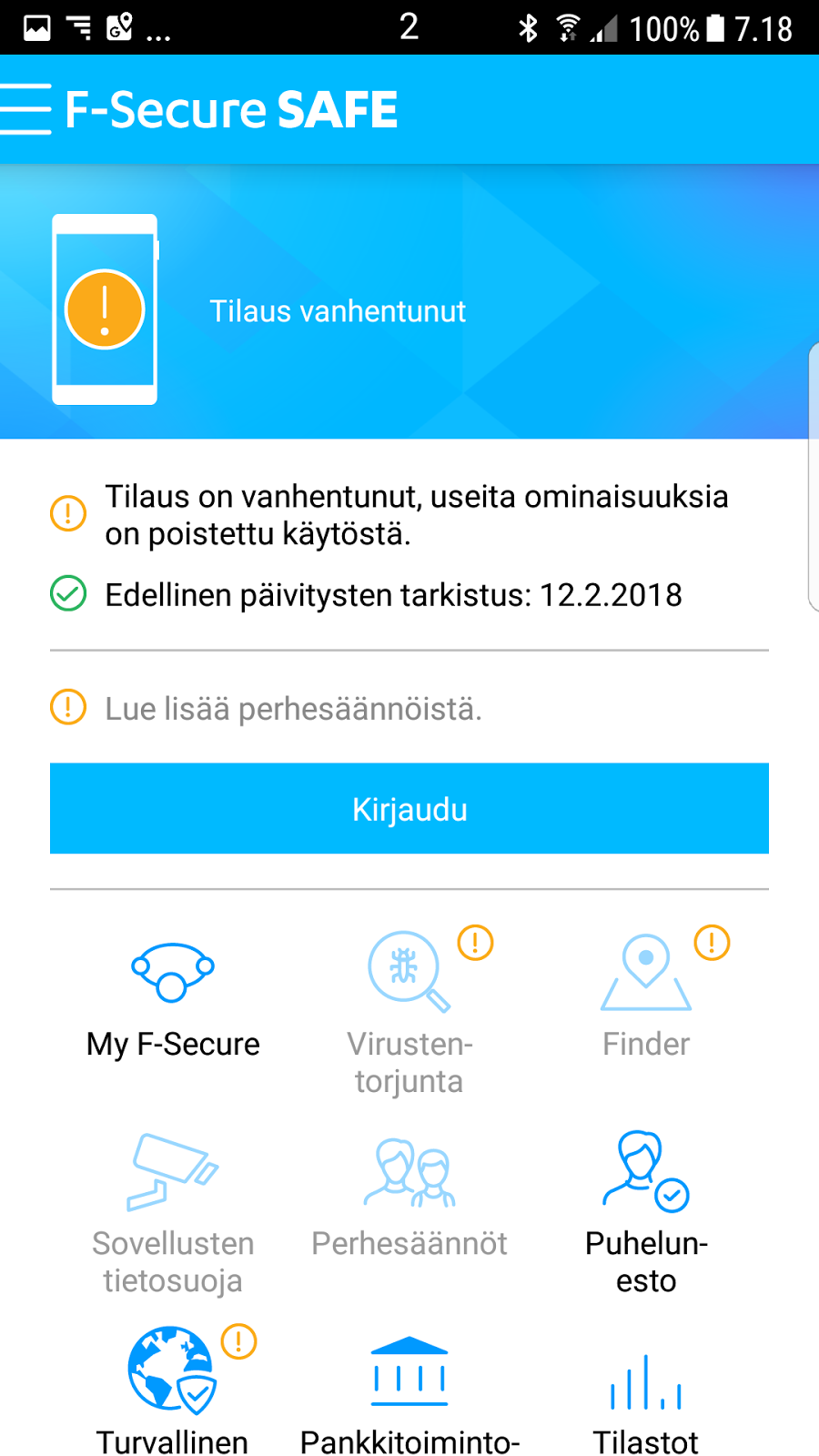Screen dimensions: 819x1456
Task: Tap the warning badge on Finder
Action: point(711,943)
